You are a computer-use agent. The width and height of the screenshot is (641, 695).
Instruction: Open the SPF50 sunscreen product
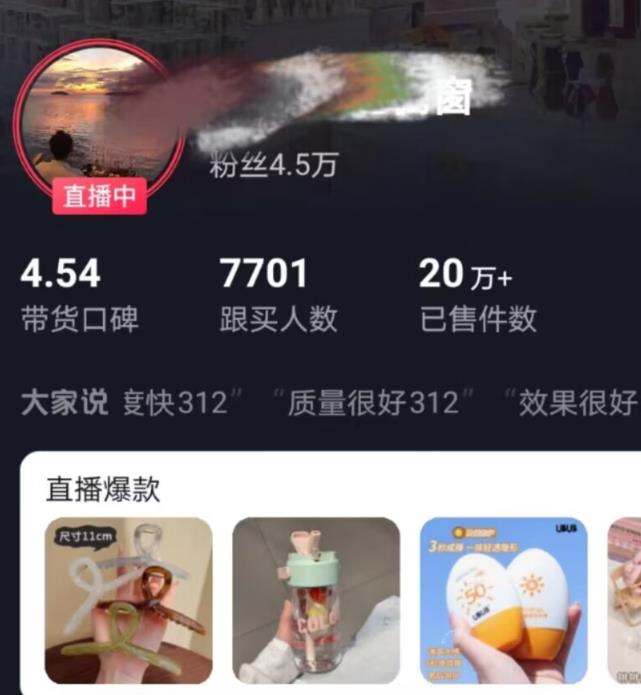pos(503,599)
